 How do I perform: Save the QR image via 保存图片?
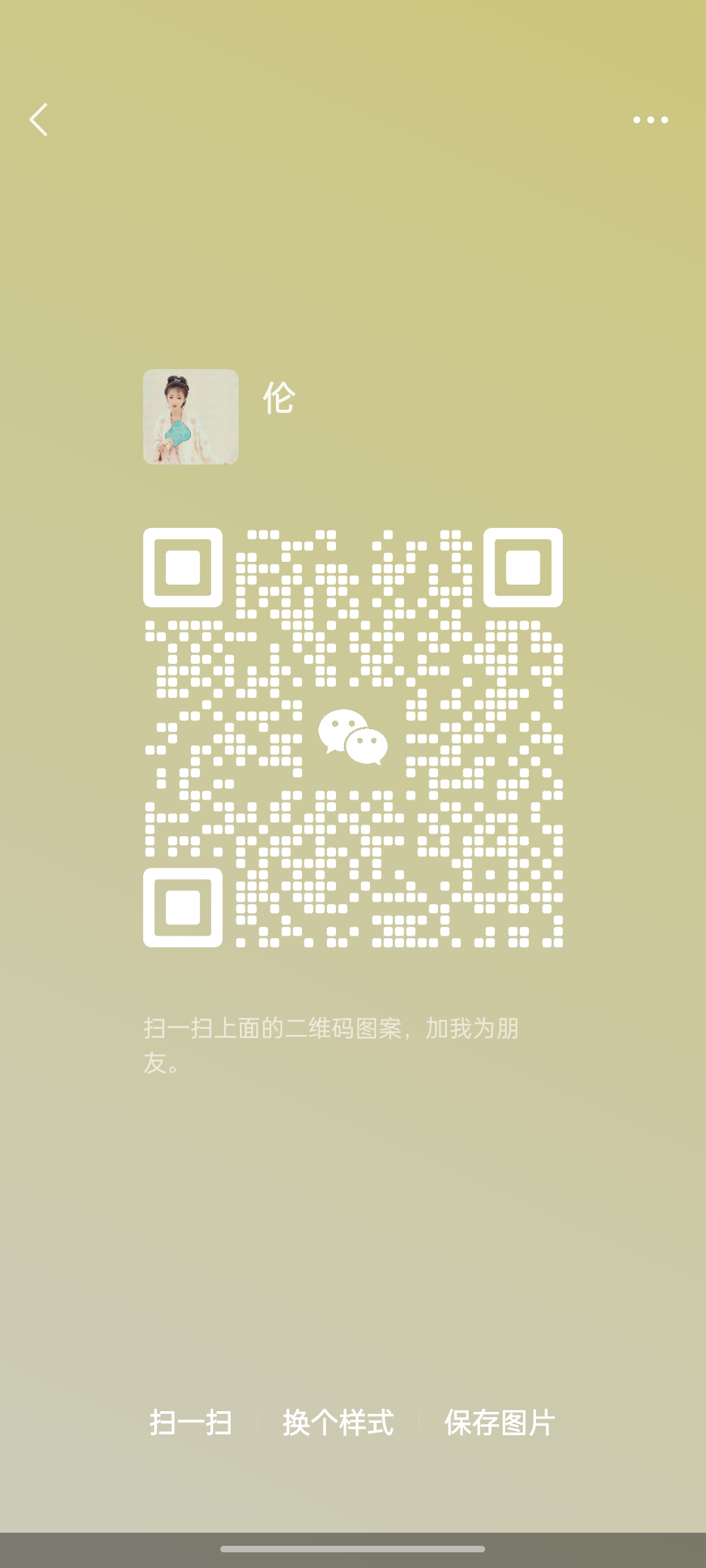pos(500,1422)
